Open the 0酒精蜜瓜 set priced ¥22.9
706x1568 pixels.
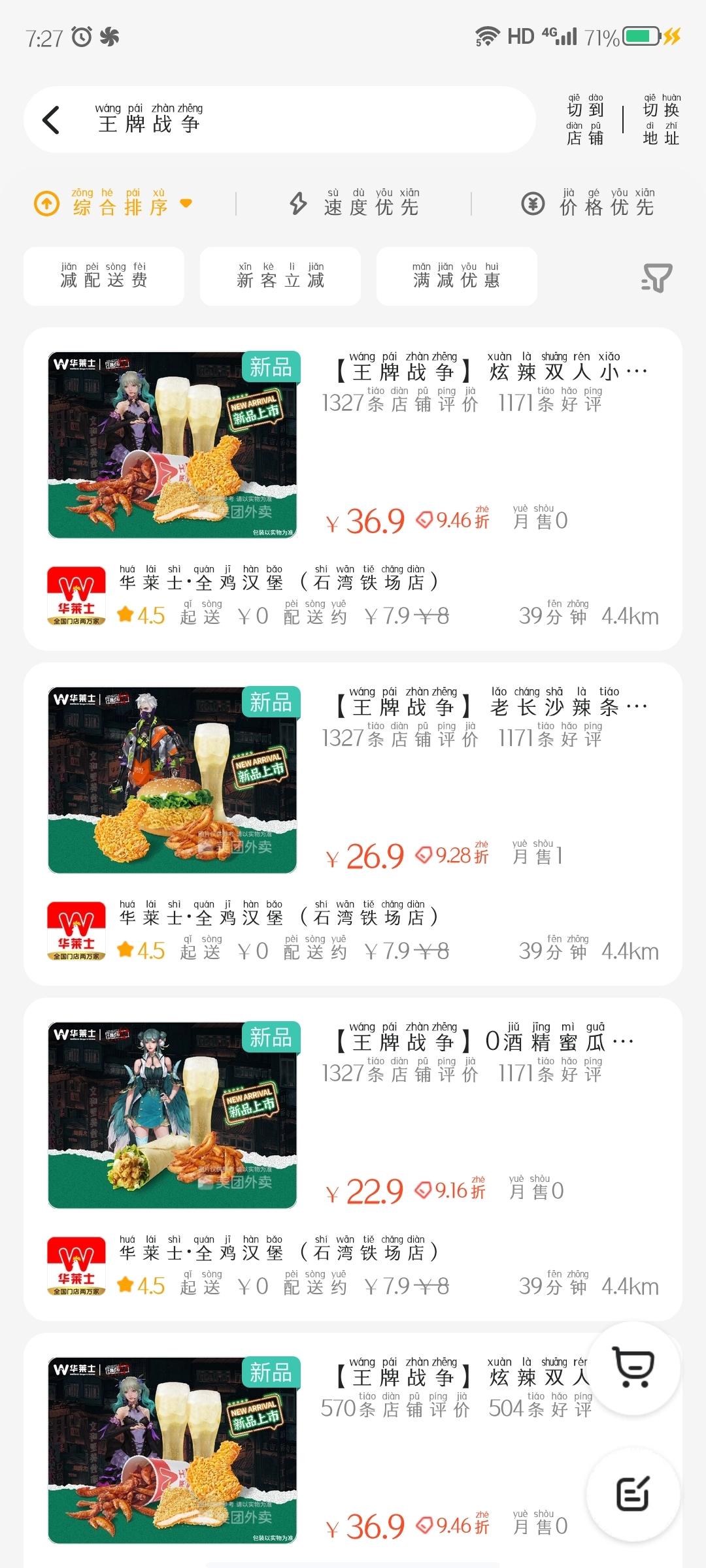click(x=353, y=1115)
